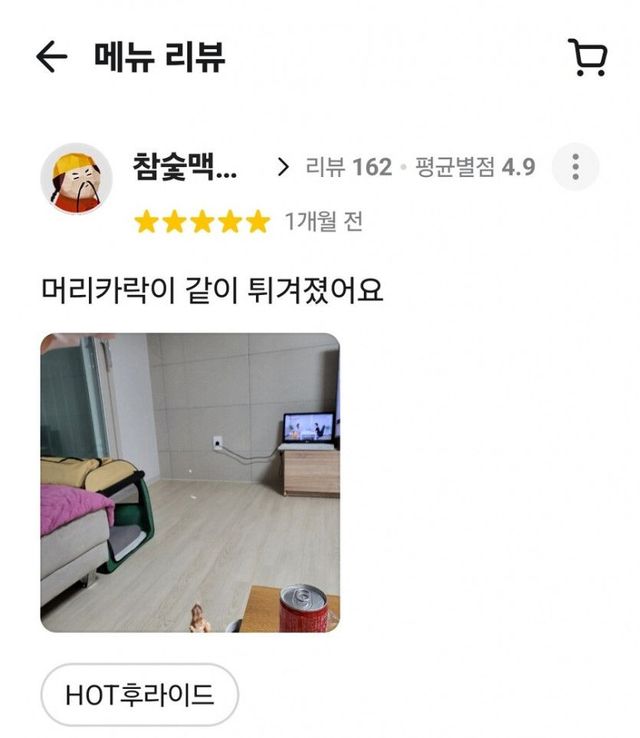Go back from the 메뉴 리뷰 page
The height and width of the screenshot is (738, 640).
coord(50,57)
